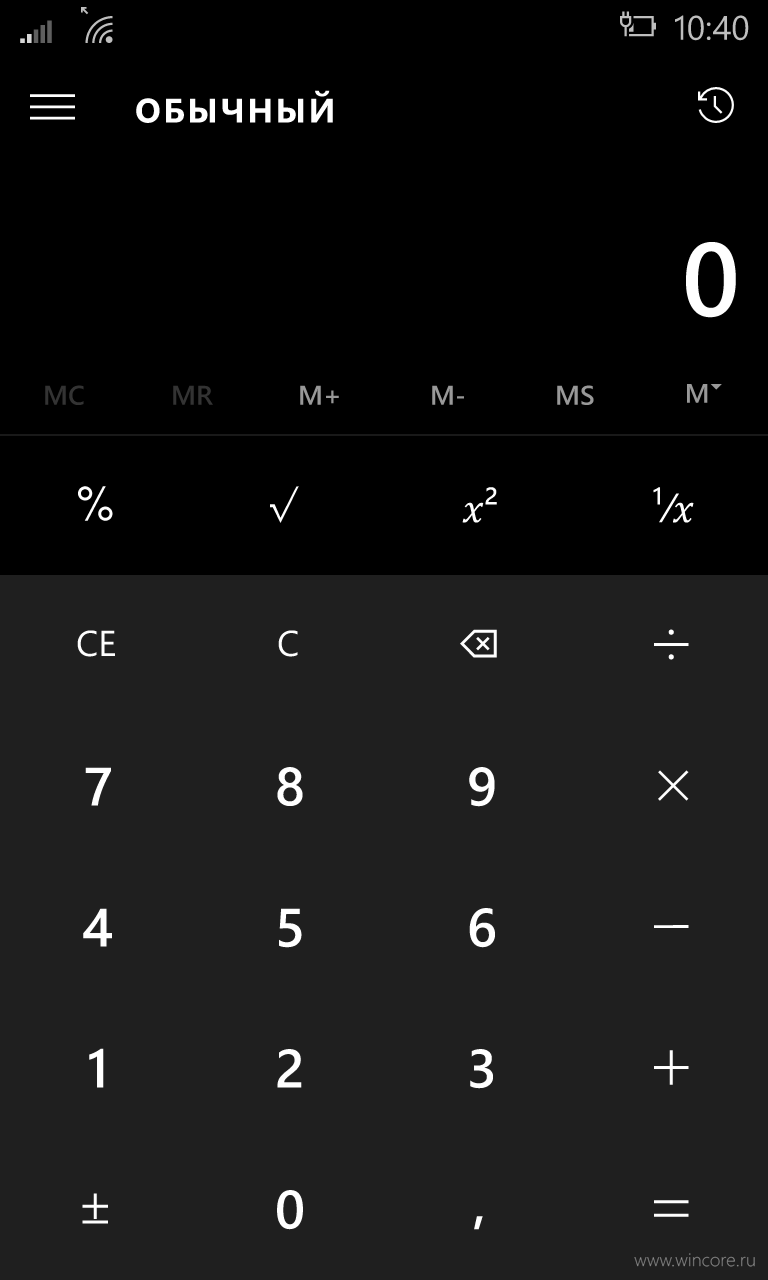768x1280 pixels.
Task: Open the calculation history
Action: pos(715,106)
